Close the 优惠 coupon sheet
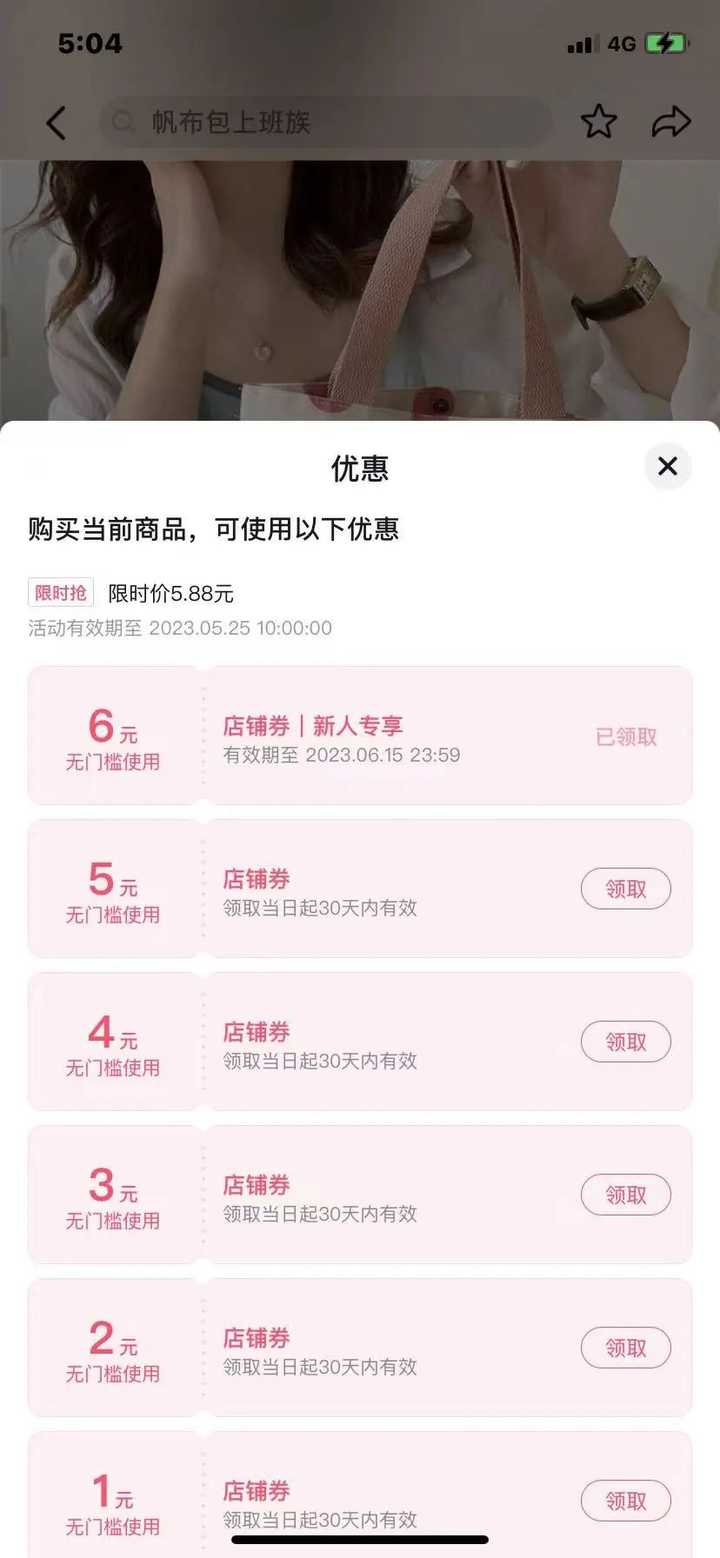The width and height of the screenshot is (720, 1558). tap(667, 466)
